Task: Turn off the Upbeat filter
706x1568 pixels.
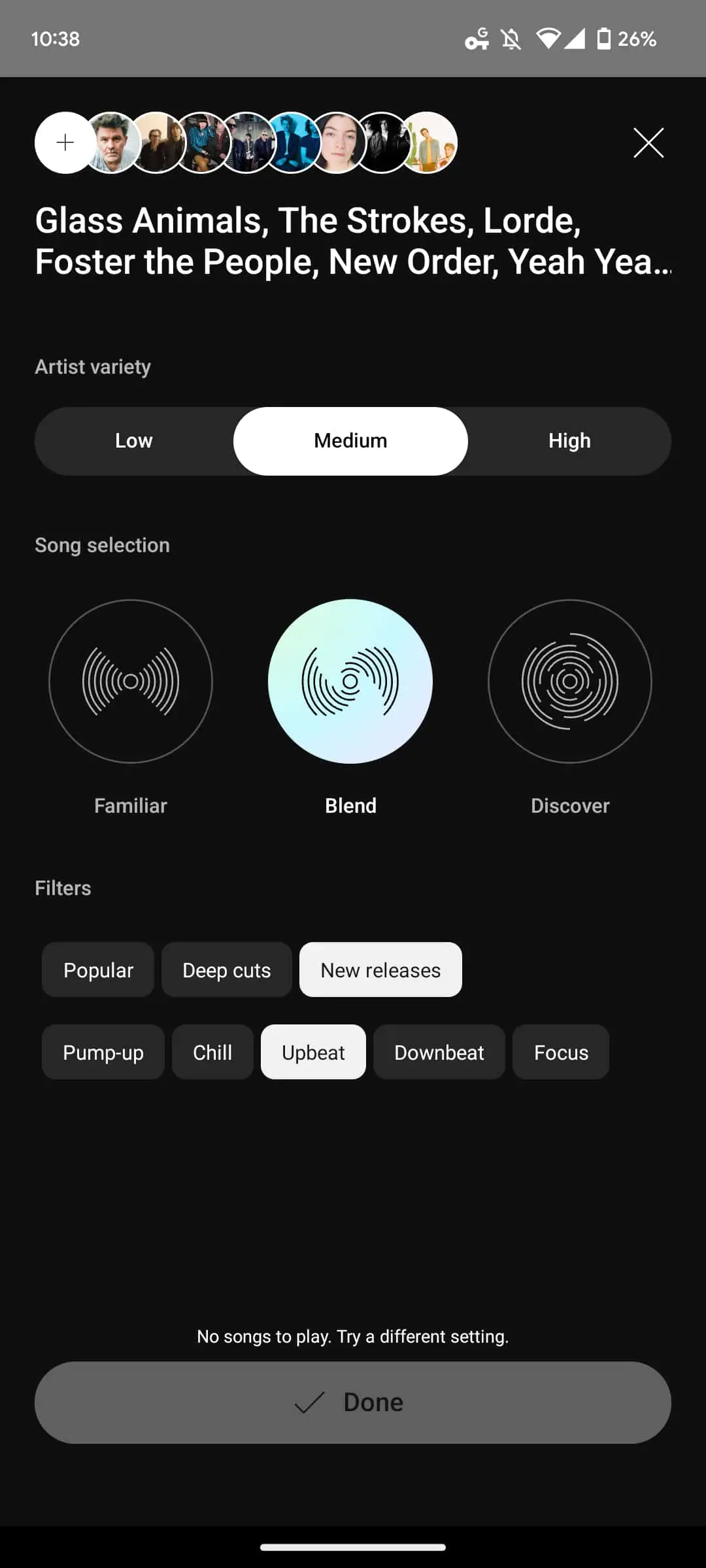Action: point(313,1053)
